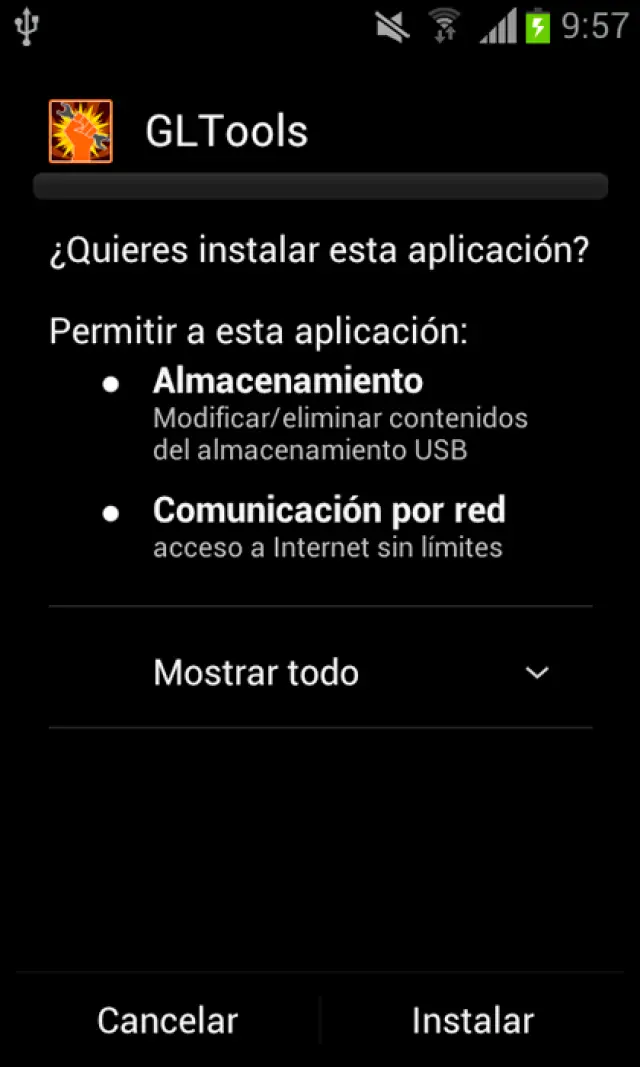Expand the Mostrar todo permissions list
Screen dimensions: 640x1067
coord(320,672)
